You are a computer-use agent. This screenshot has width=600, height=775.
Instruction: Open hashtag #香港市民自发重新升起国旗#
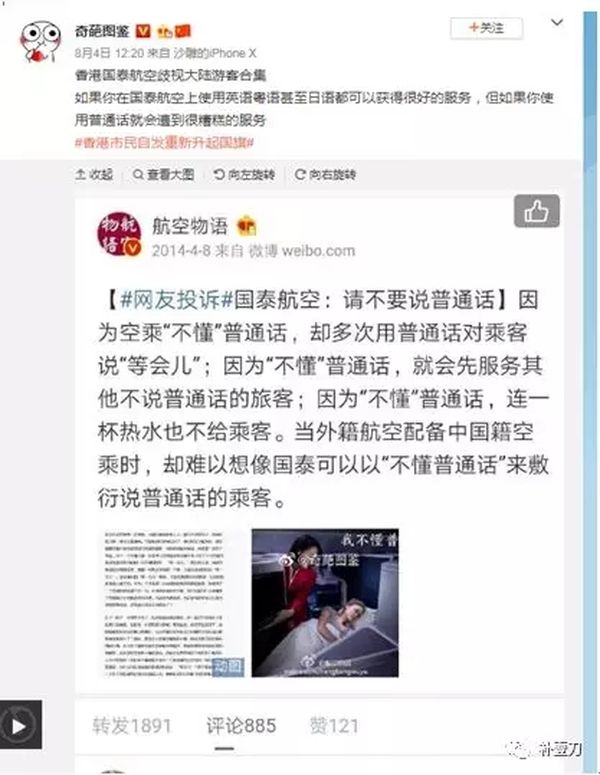[165, 139]
